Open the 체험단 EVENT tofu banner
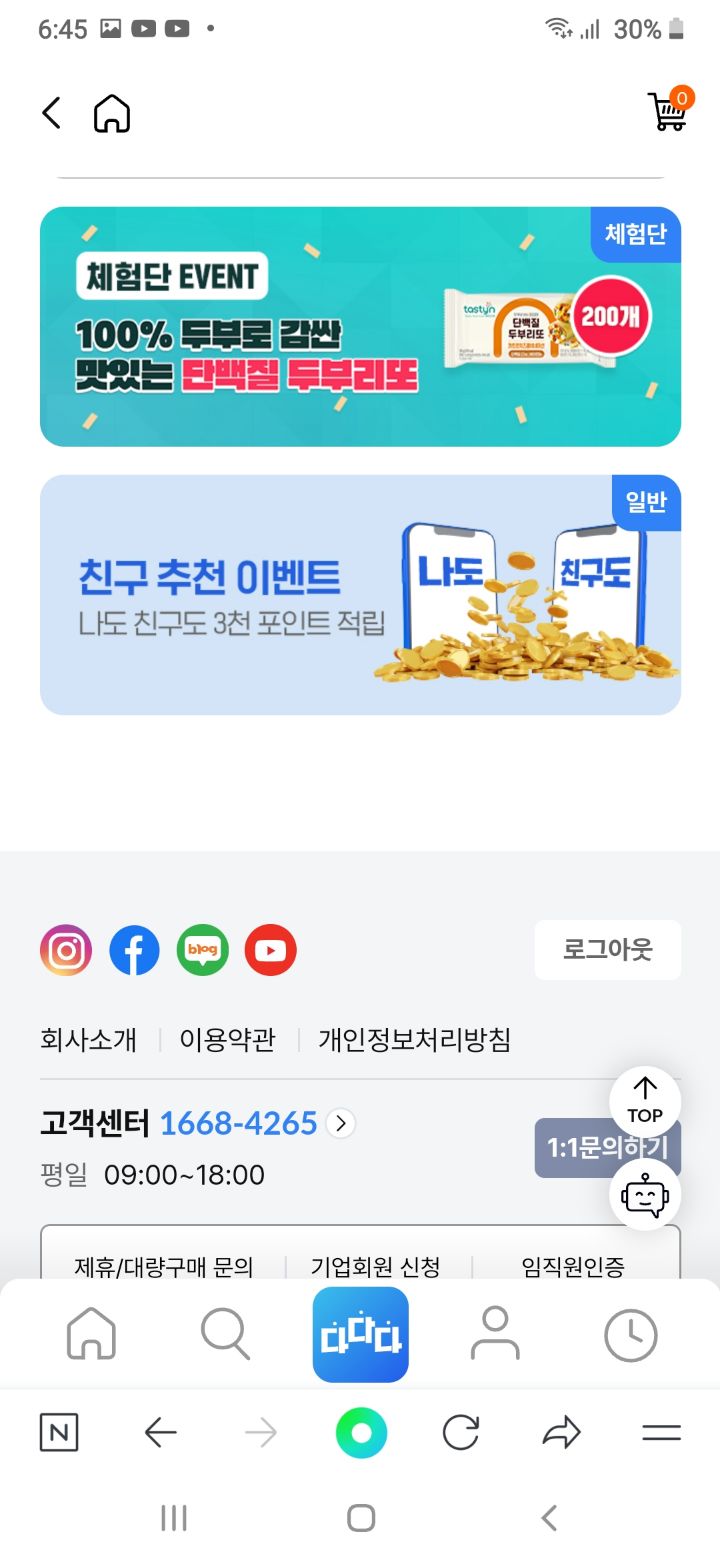Screen dimensions: 720x1560 coord(360,327)
